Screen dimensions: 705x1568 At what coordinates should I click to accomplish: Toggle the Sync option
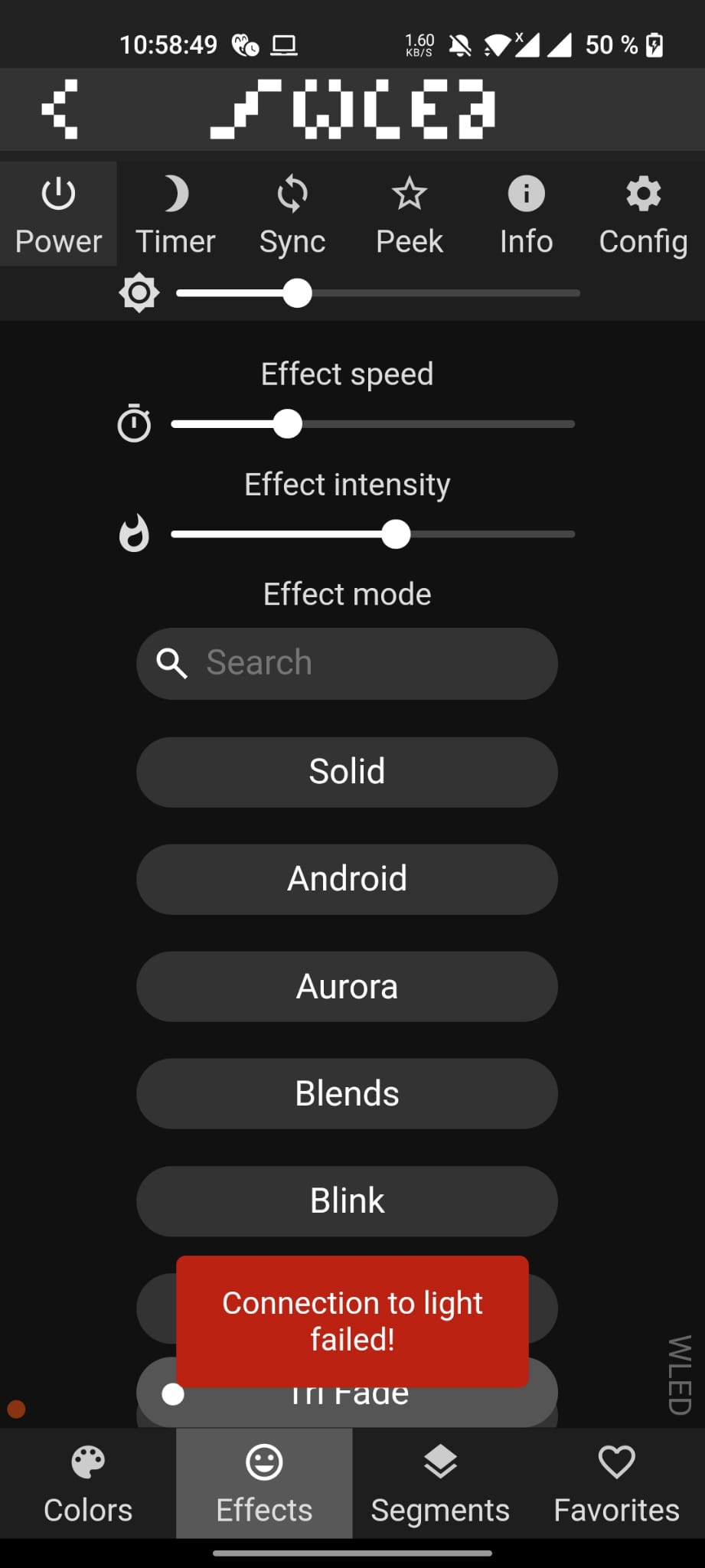click(292, 214)
